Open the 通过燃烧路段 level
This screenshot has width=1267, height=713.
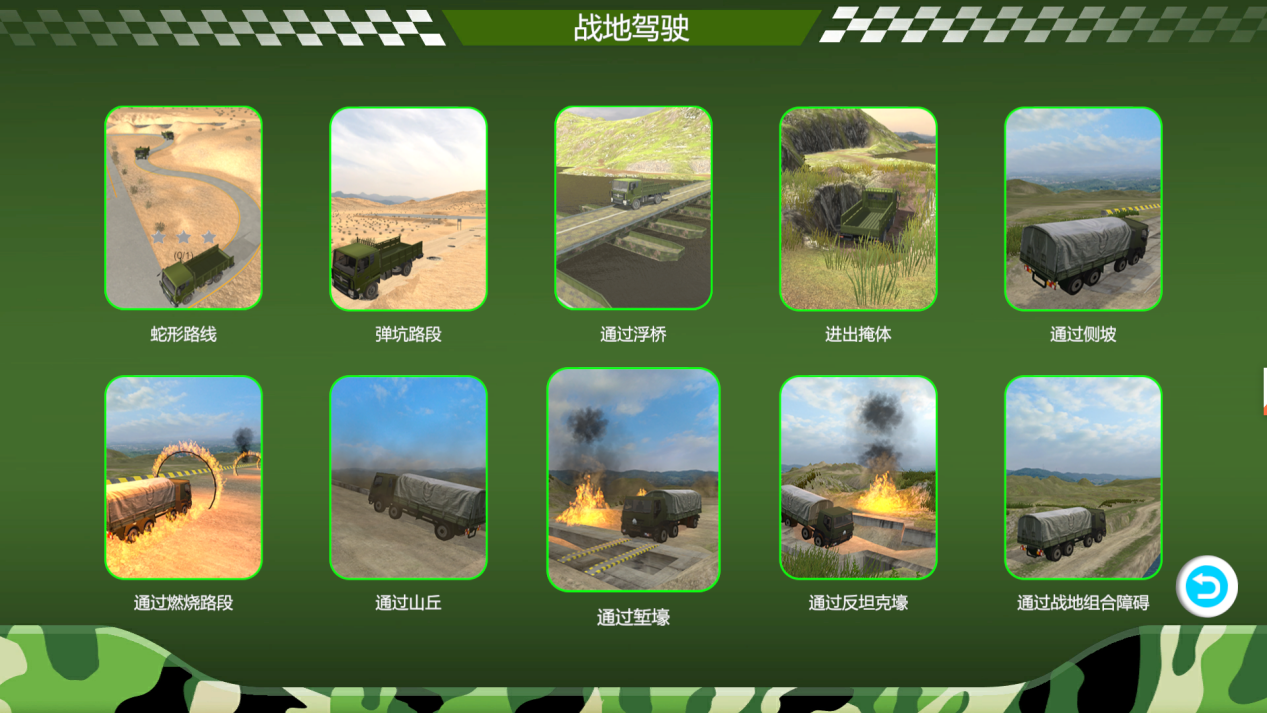(x=183, y=477)
